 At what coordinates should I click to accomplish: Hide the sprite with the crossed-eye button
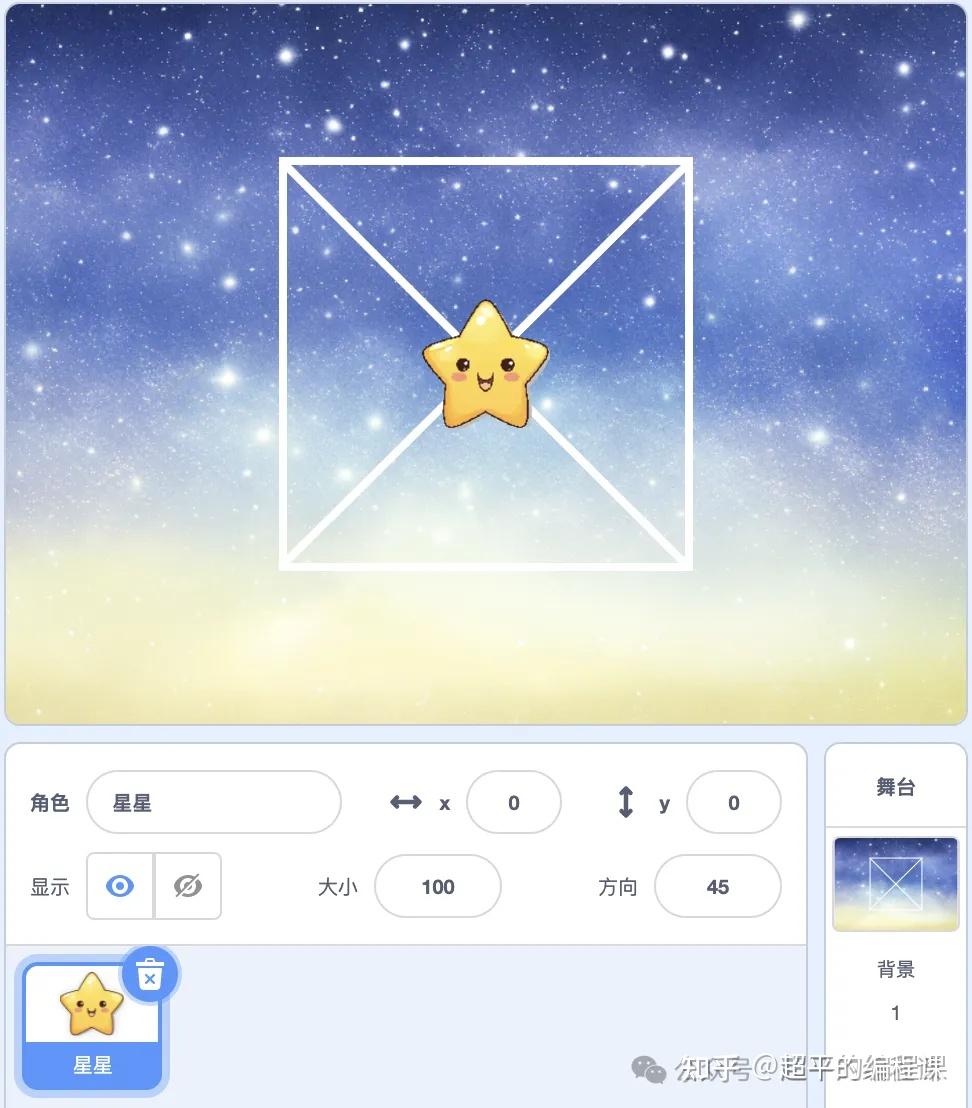pos(188,886)
